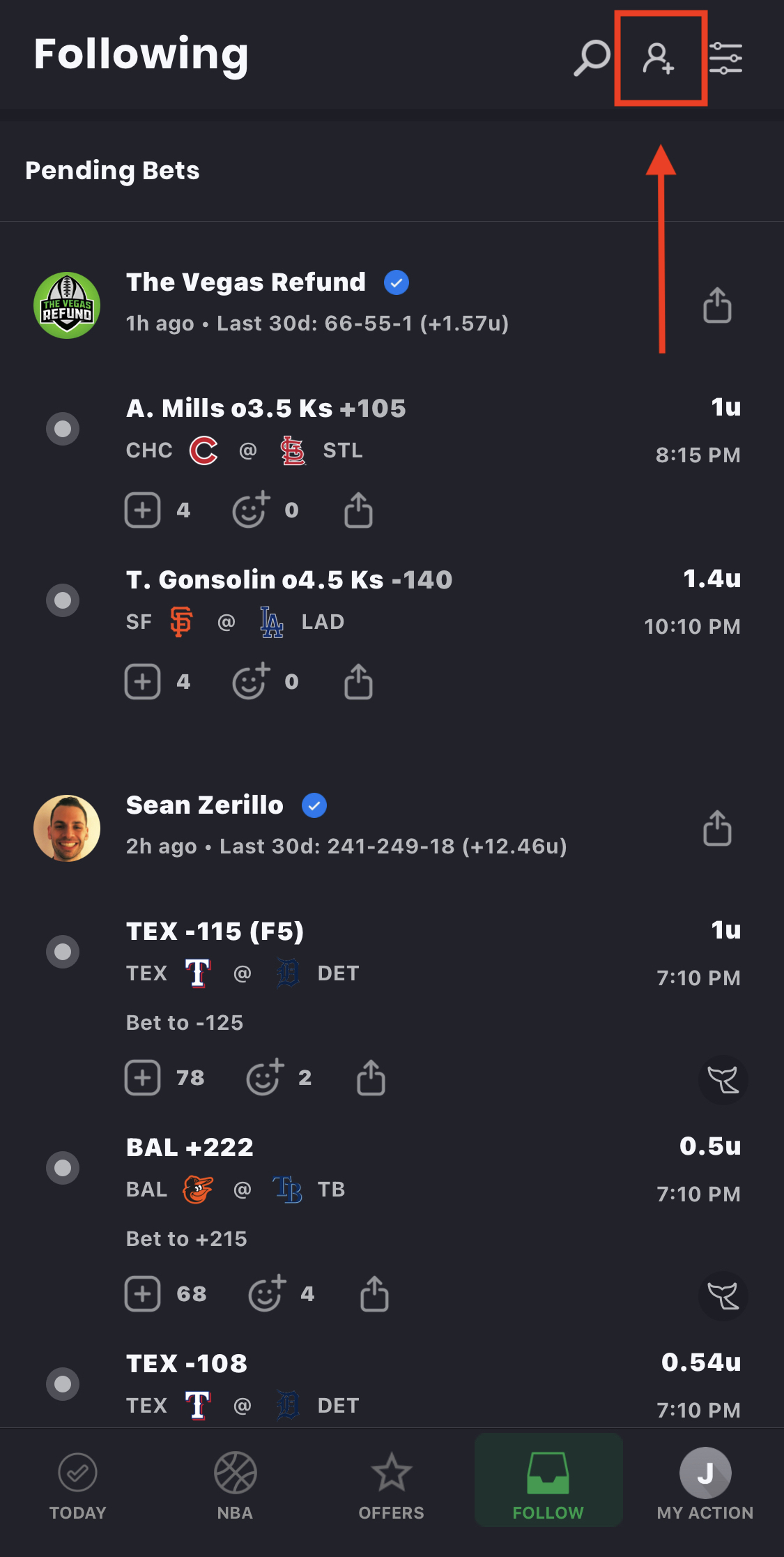Screen dimensions: 784x1557
Task: Share The Vegas Refund's profile
Action: pyautogui.click(x=717, y=305)
